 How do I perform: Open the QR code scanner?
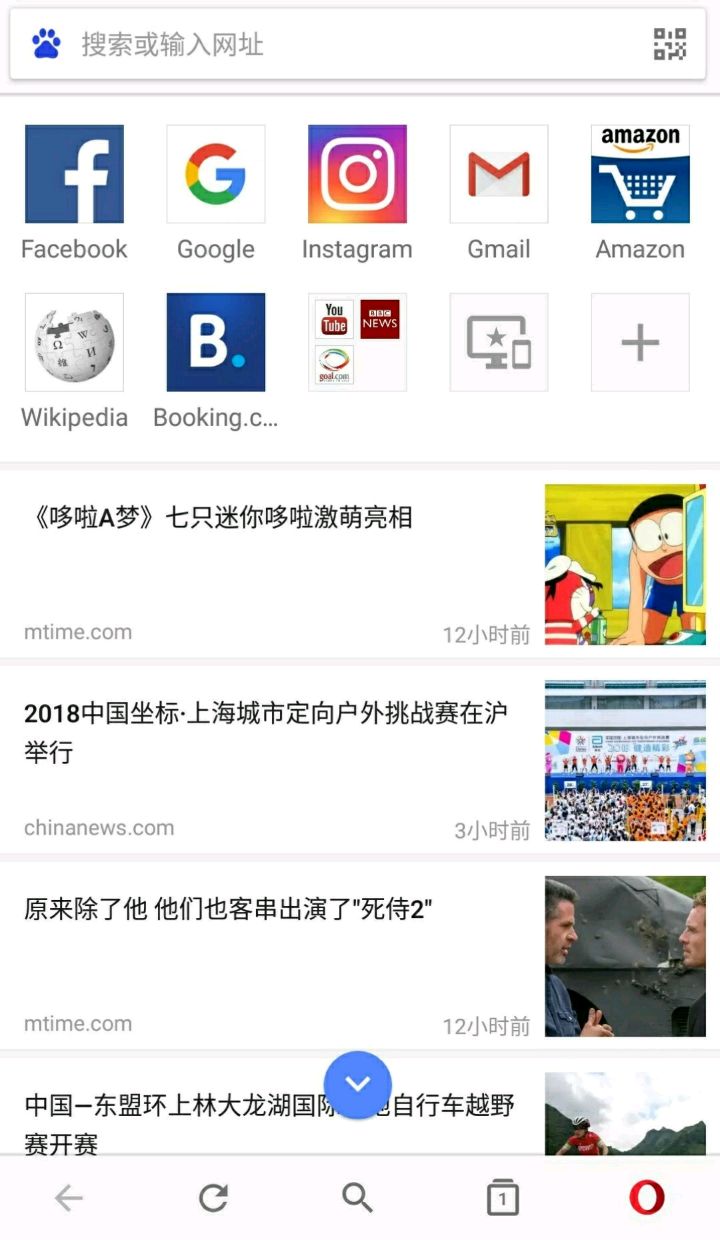[670, 45]
